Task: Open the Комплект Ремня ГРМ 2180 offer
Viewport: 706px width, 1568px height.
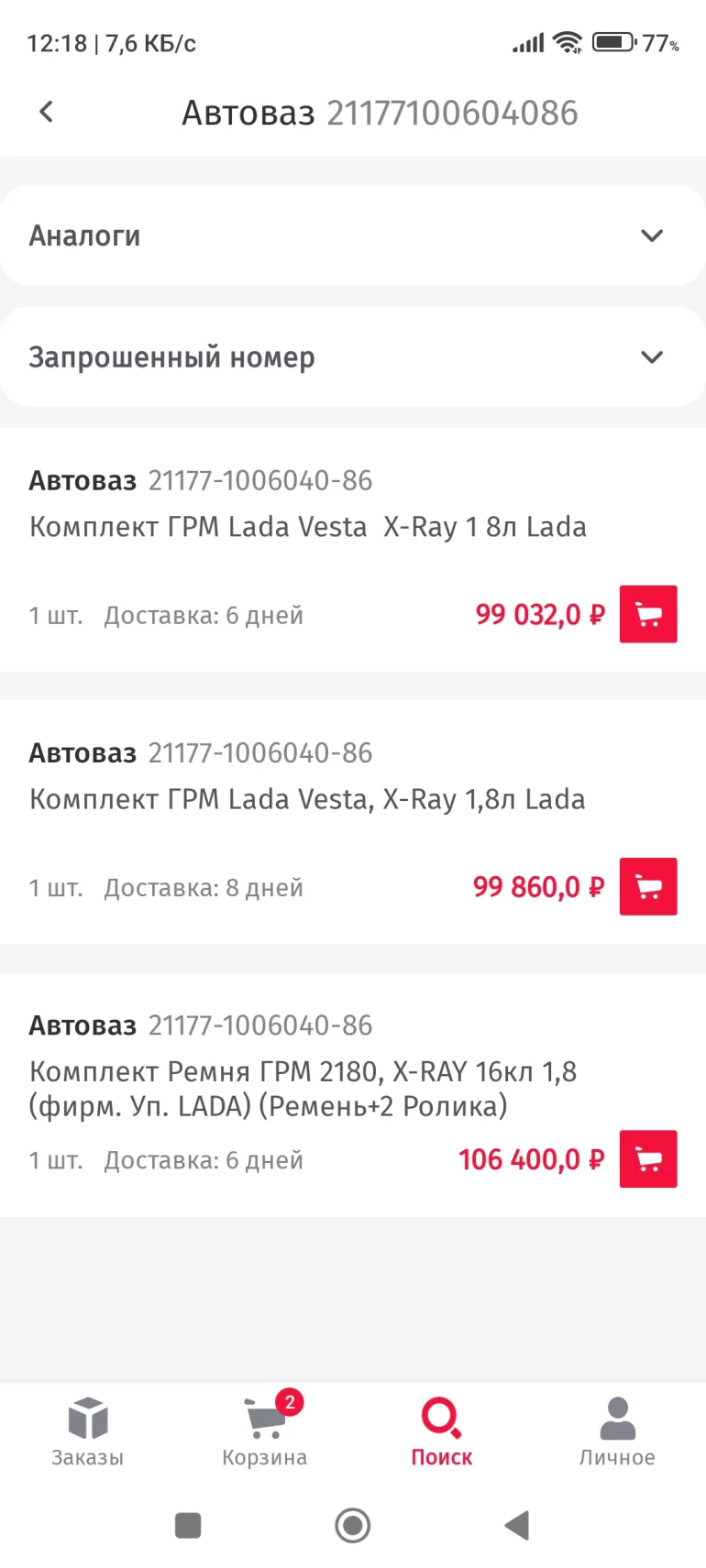Action: 303,1088
